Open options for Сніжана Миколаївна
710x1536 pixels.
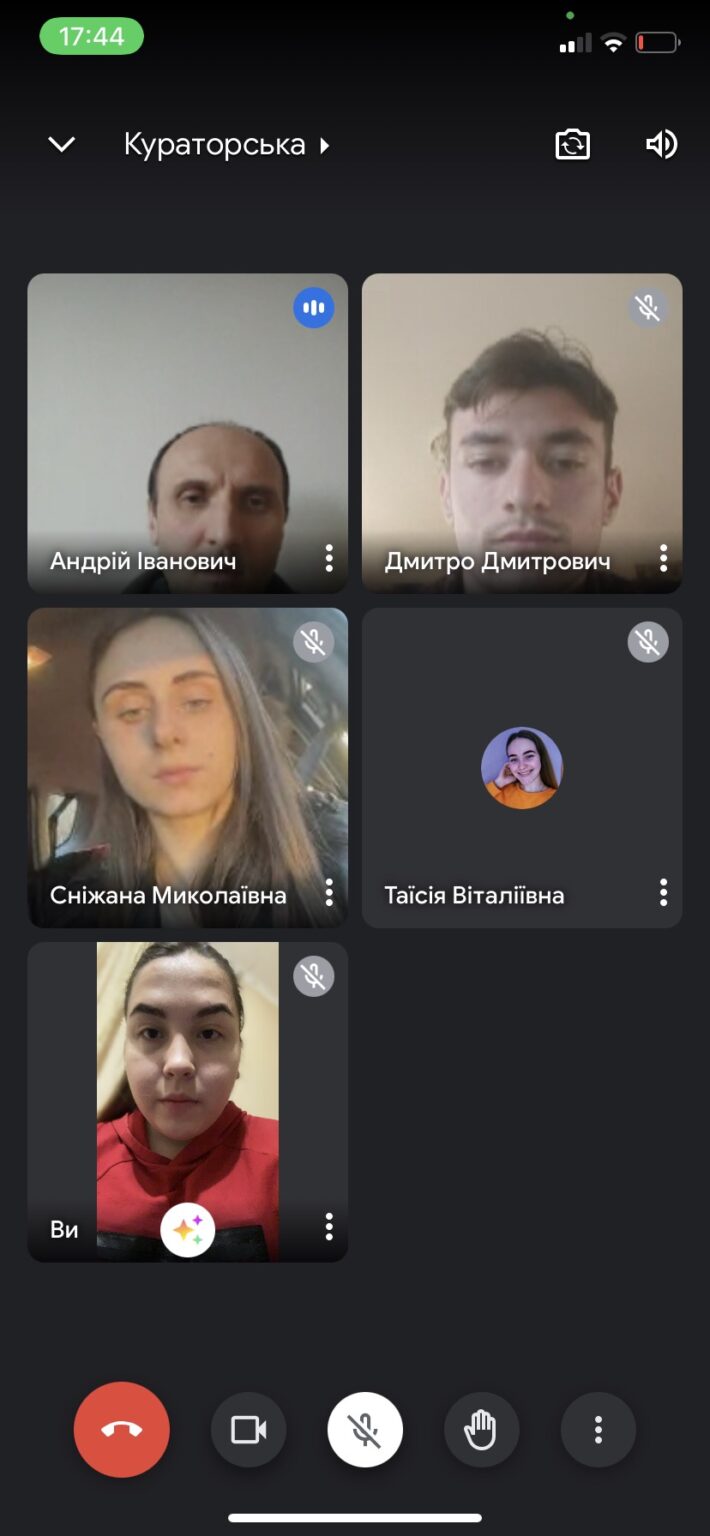tap(328, 892)
